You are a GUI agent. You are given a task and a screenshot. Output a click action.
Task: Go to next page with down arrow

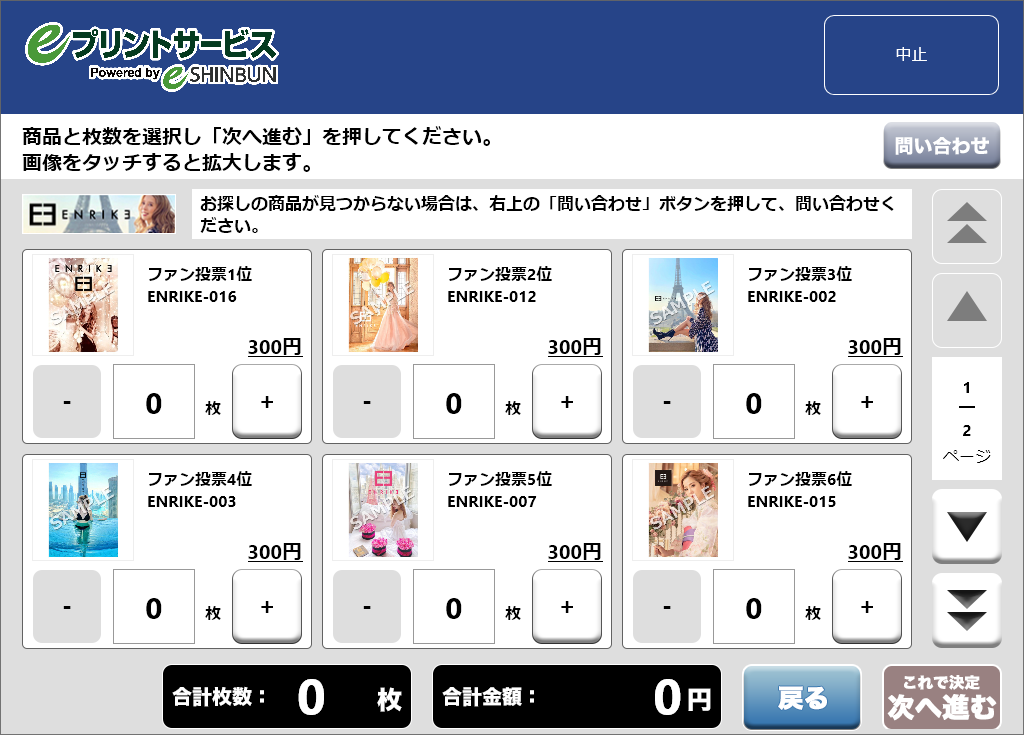(x=966, y=526)
